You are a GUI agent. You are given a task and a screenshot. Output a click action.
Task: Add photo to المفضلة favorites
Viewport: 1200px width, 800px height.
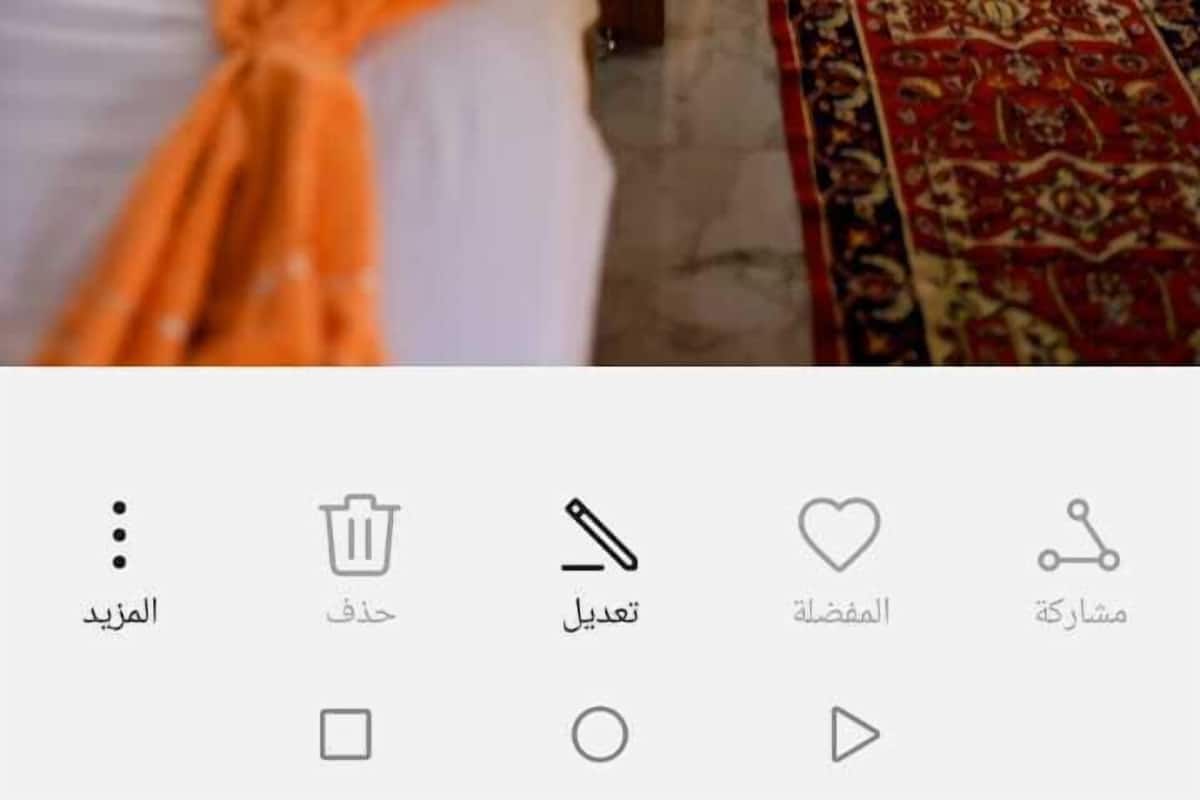(840, 558)
